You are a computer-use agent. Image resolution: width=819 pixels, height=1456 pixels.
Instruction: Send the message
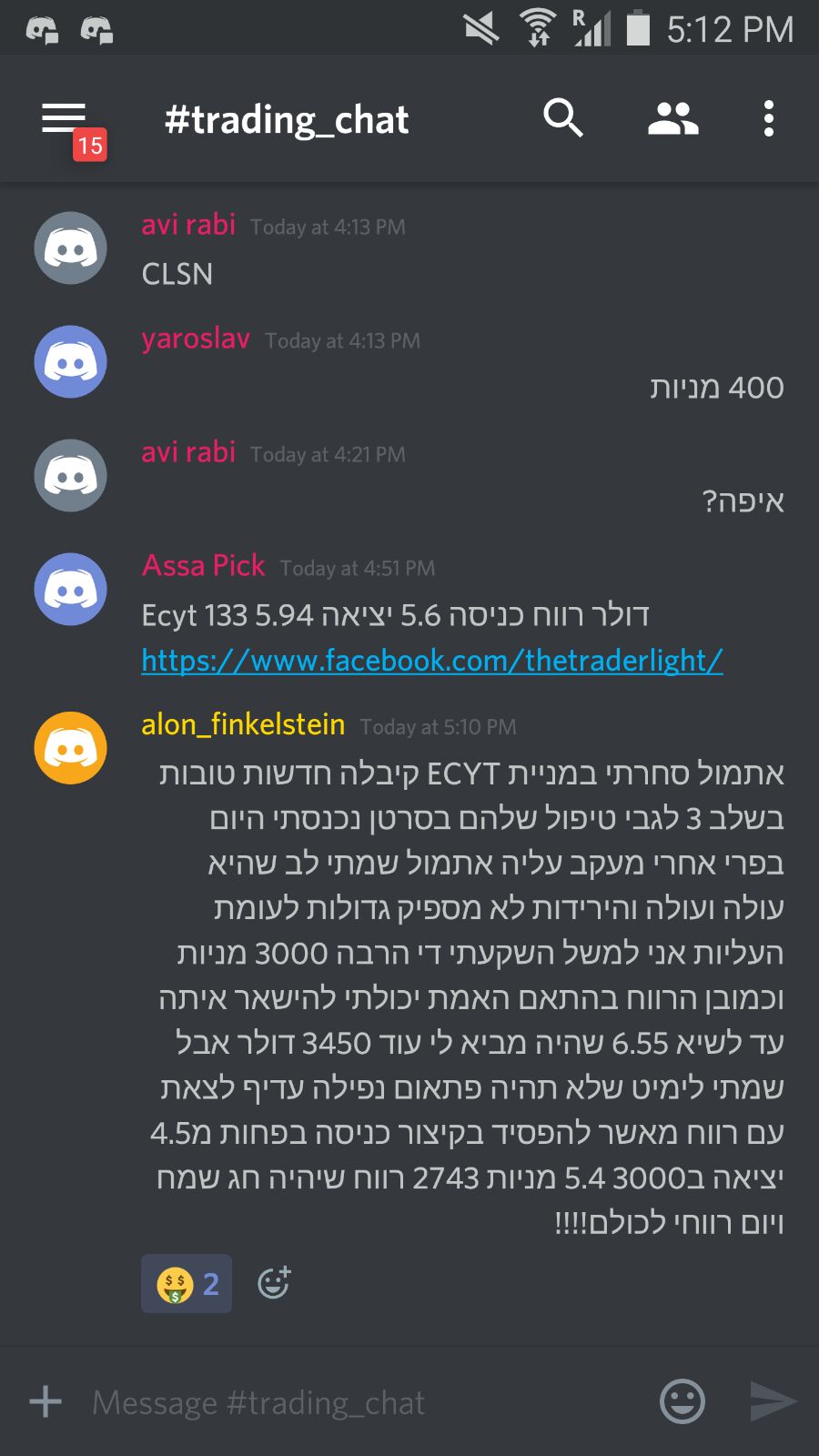click(x=773, y=1401)
